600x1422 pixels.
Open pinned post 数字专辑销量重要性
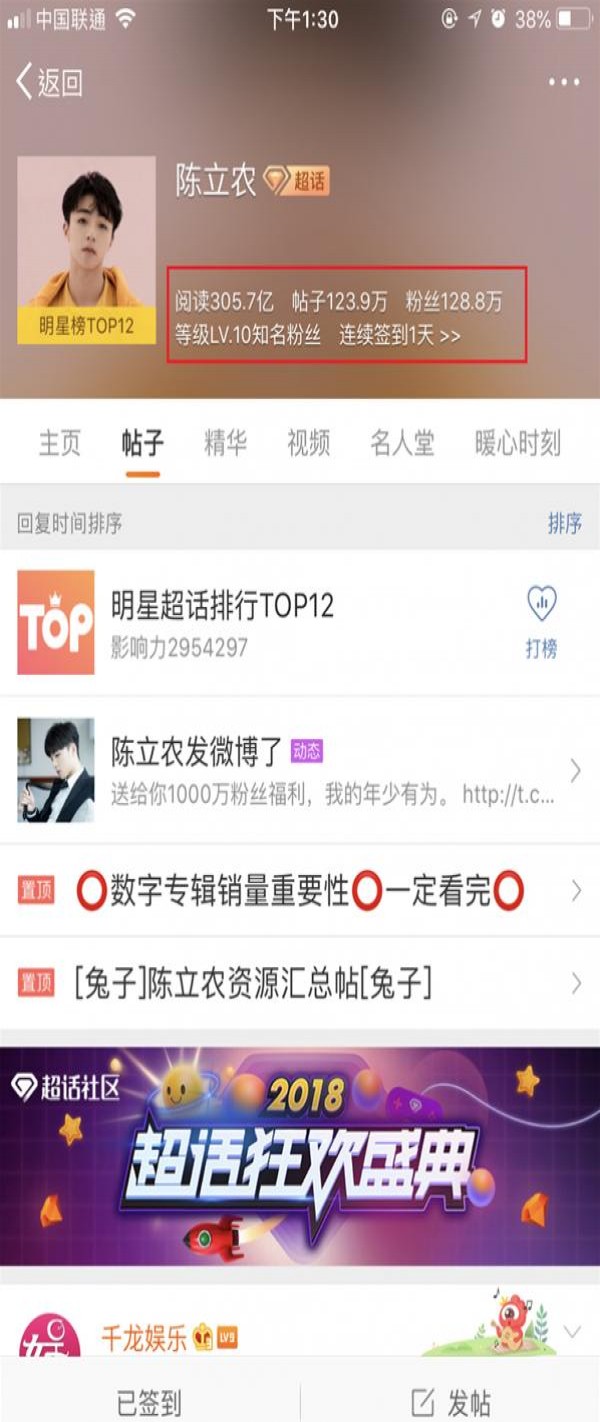(x=300, y=891)
